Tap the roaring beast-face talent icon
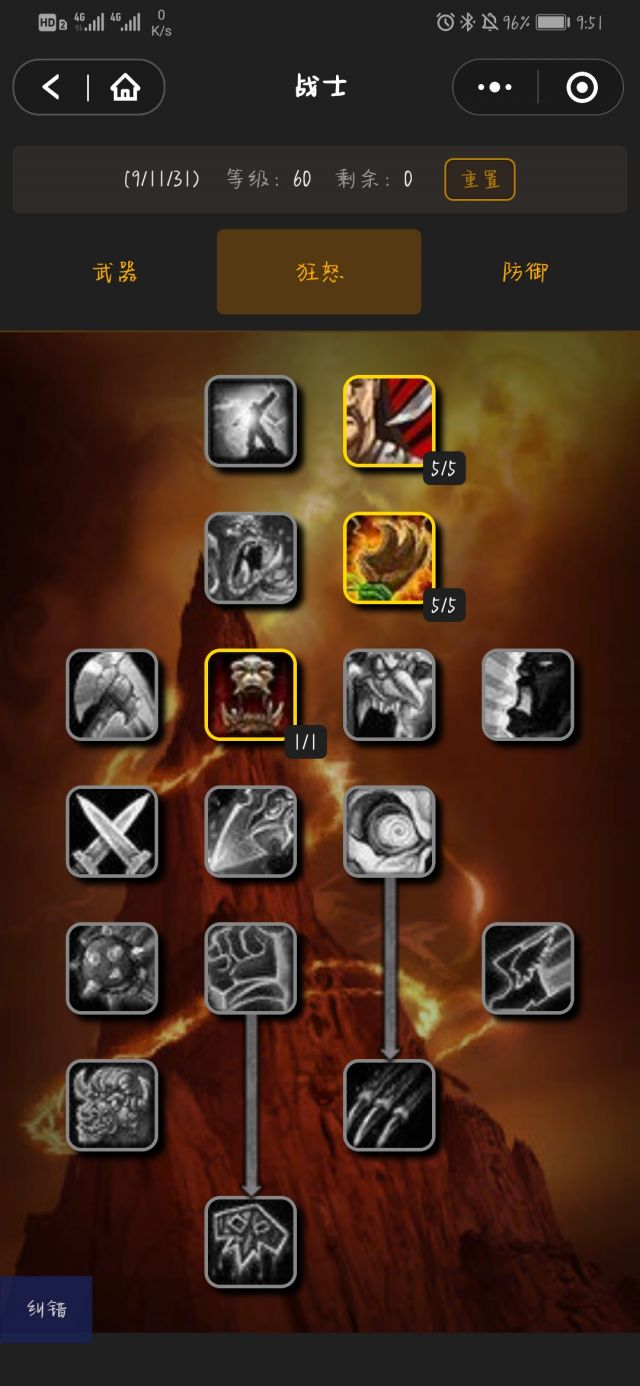This screenshot has width=640, height=1386. coord(251,558)
